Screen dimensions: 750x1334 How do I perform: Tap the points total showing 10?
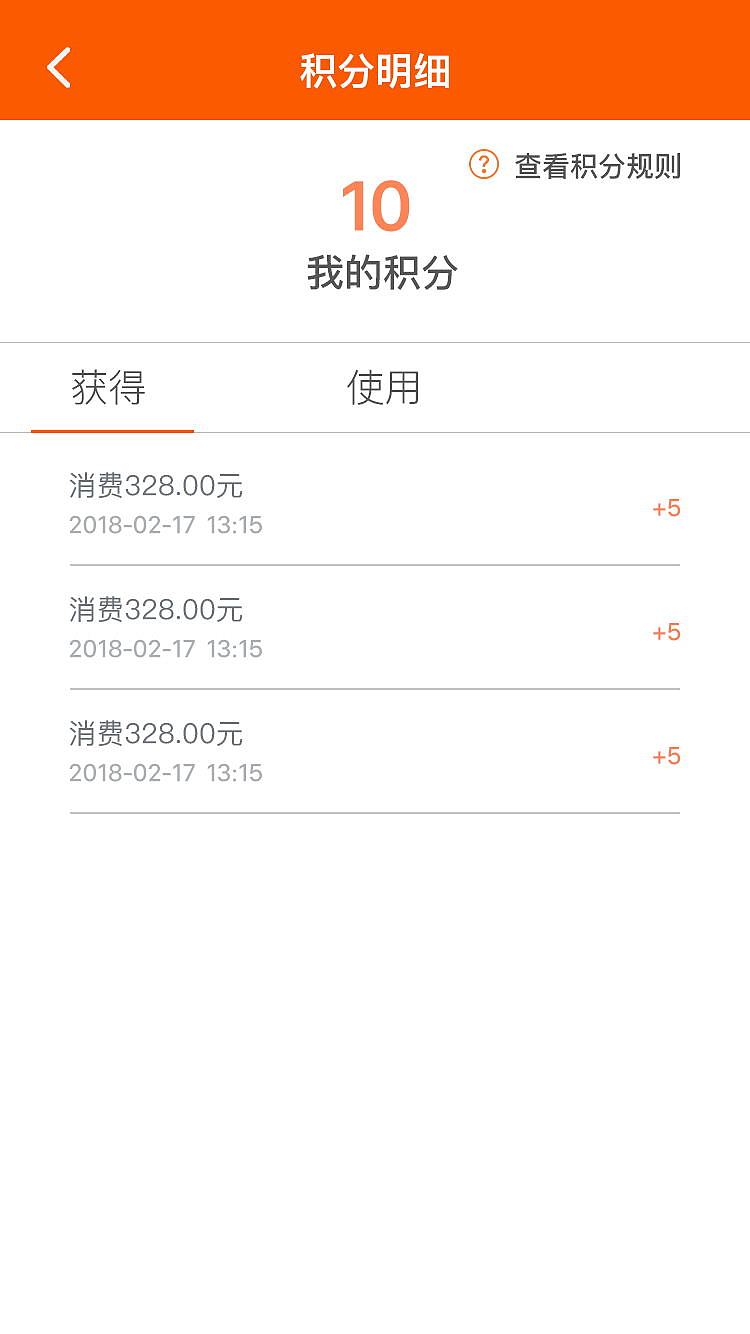pyautogui.click(x=374, y=206)
